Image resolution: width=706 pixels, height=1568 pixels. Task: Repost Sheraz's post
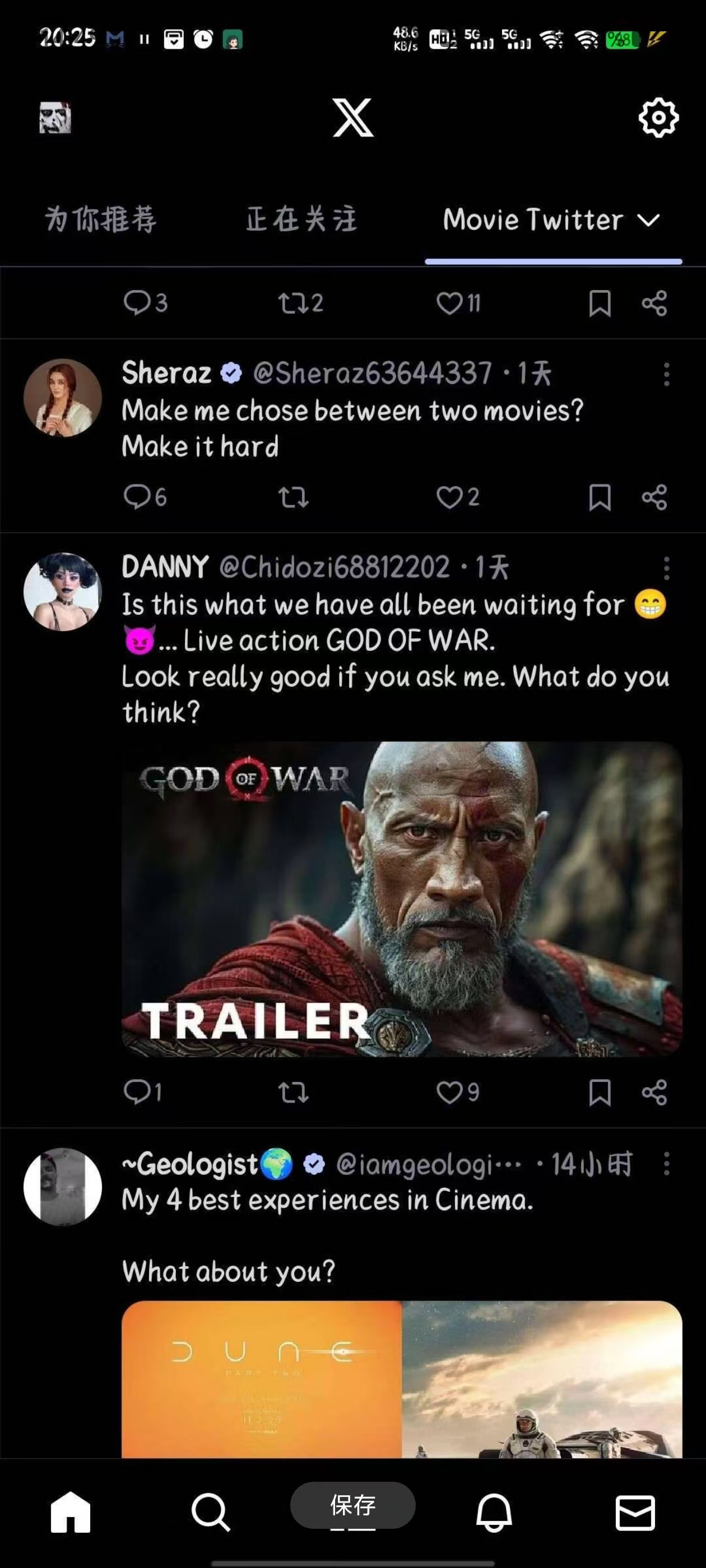pos(294,497)
